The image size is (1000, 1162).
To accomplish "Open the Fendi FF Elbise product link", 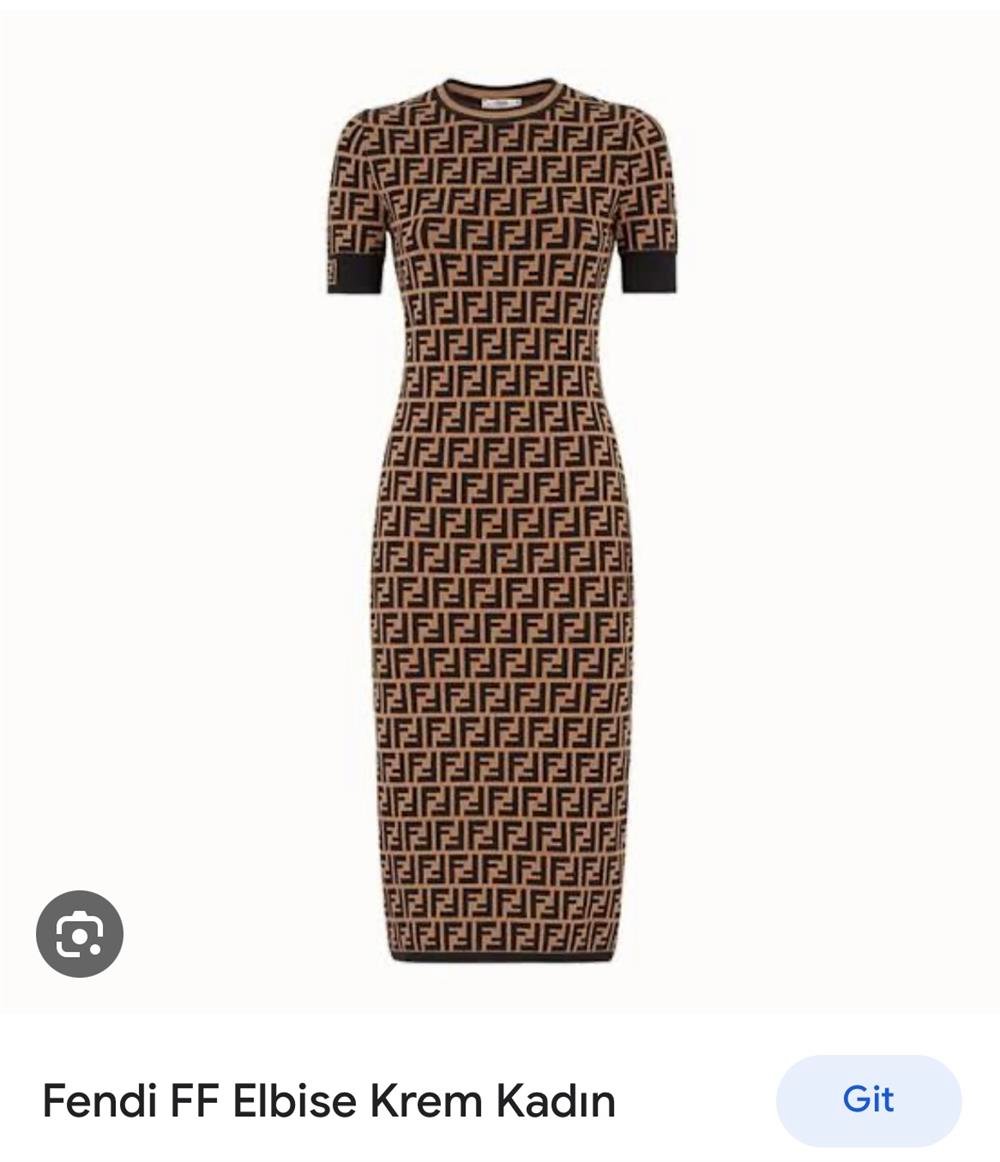I will click(867, 1100).
